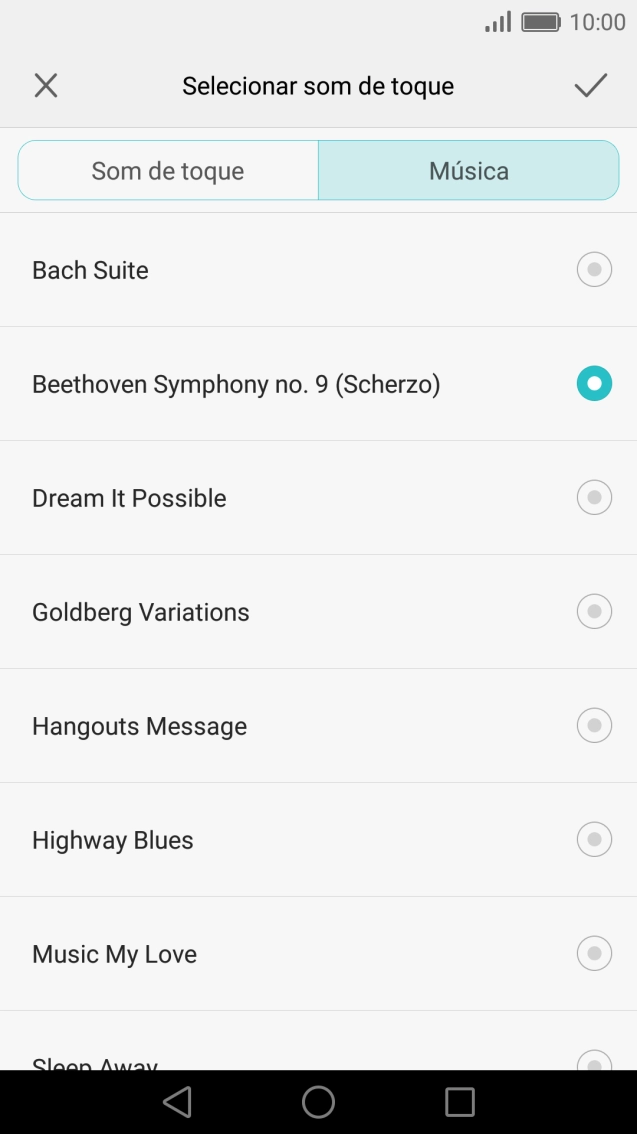Open recent apps from navigation bar
This screenshot has height=1134, width=637.
click(x=460, y=1102)
